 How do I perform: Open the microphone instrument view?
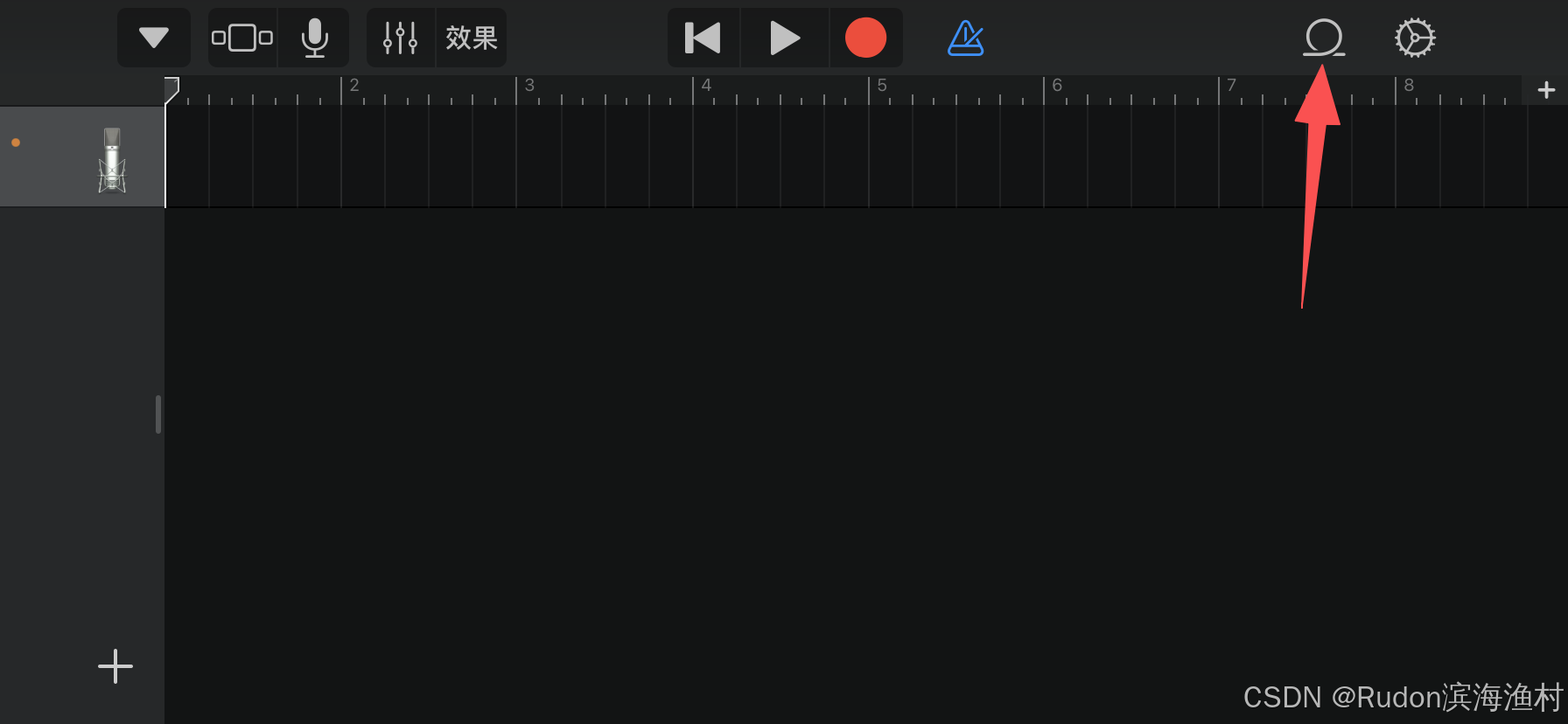point(314,38)
